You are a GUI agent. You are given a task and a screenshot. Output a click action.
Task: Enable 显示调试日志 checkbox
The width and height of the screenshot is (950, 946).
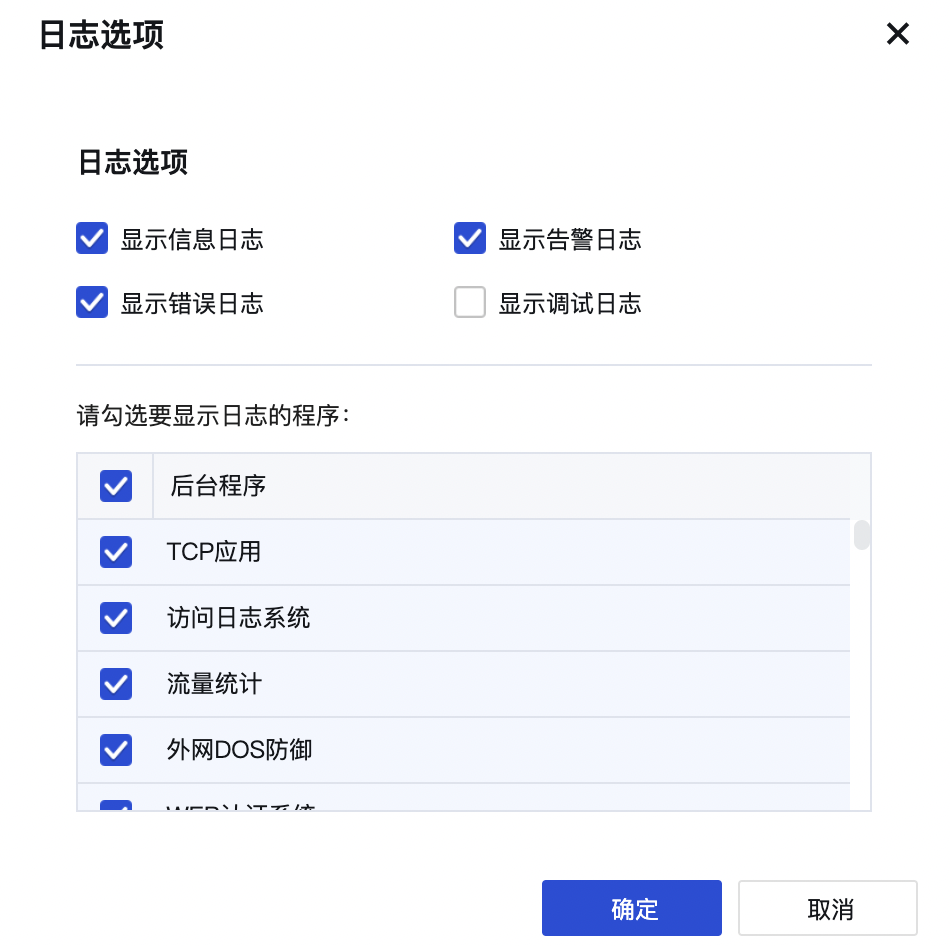pos(470,302)
